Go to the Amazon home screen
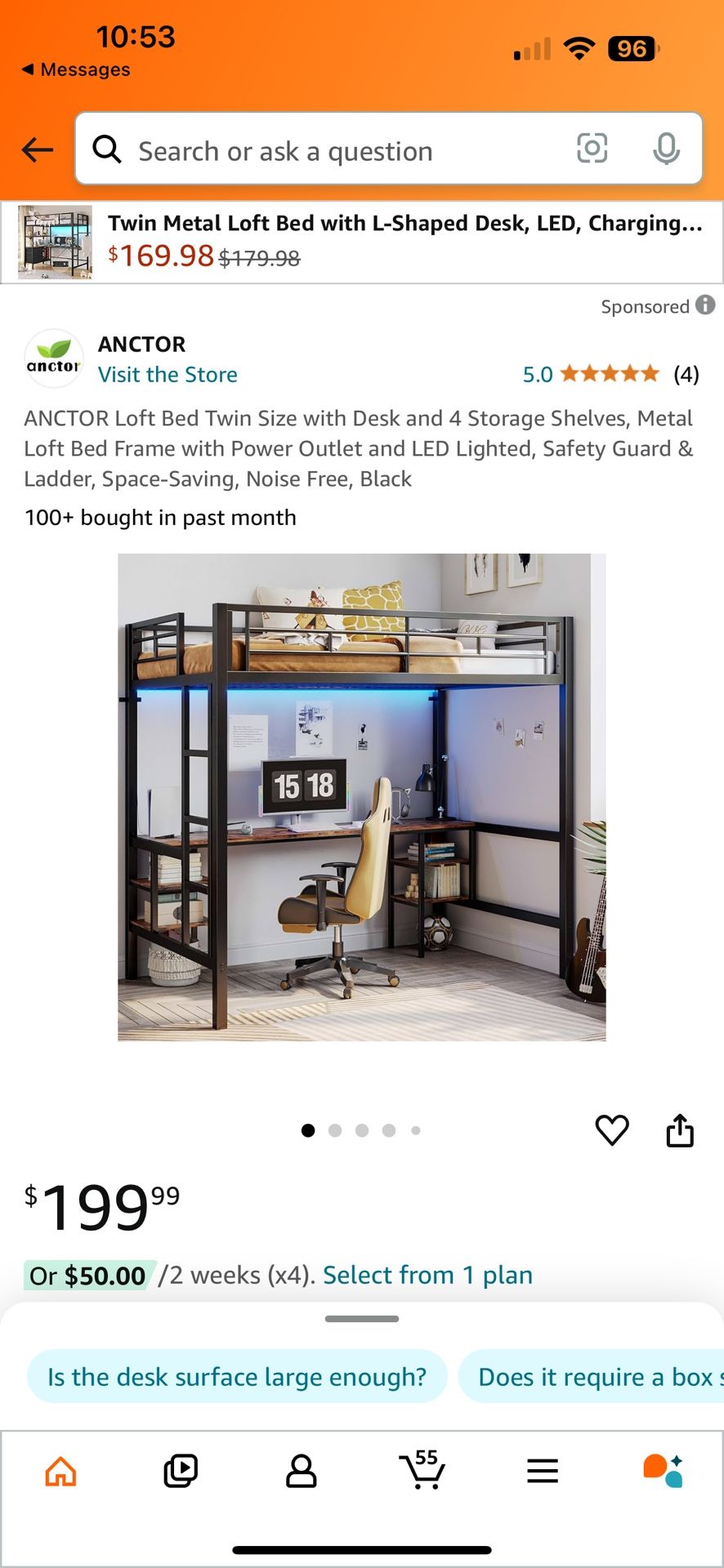This screenshot has width=724, height=1568. click(60, 1470)
